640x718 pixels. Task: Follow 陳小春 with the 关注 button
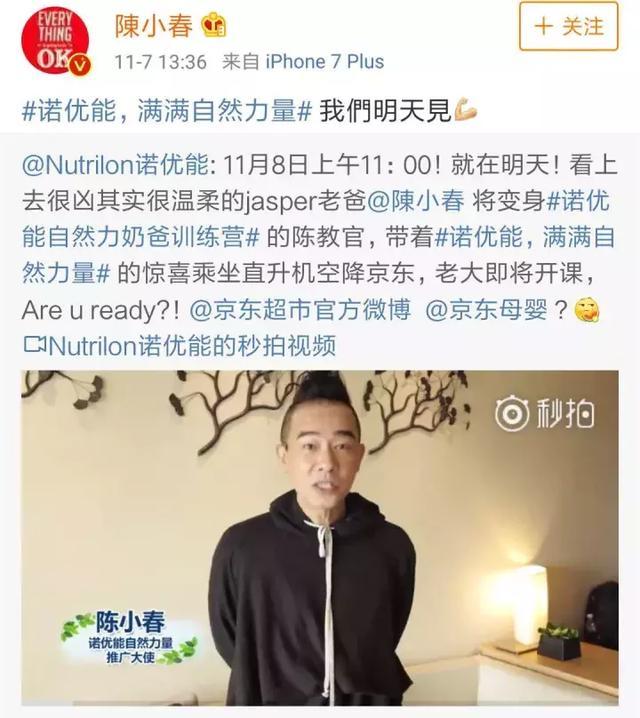[569, 27]
